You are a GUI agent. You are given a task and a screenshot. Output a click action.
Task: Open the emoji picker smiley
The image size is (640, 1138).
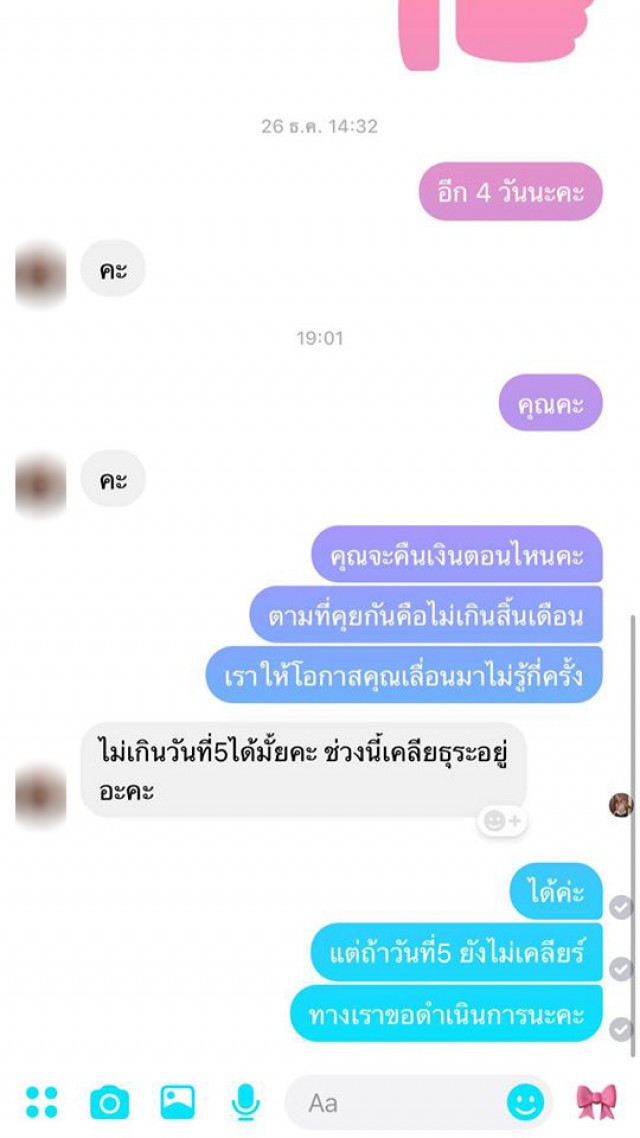525,1102
